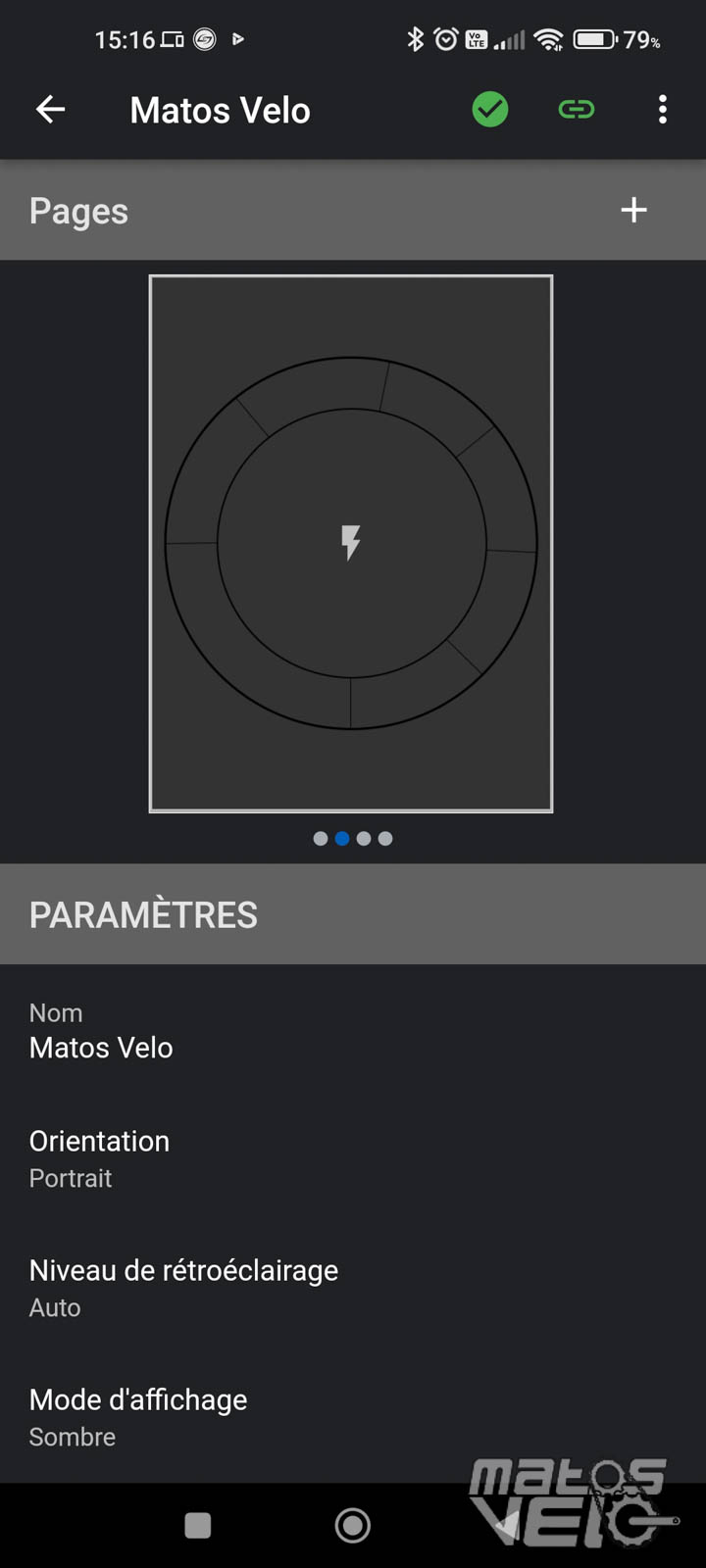The height and width of the screenshot is (1568, 706).
Task: Add a new page with the plus icon
Action: point(634,210)
